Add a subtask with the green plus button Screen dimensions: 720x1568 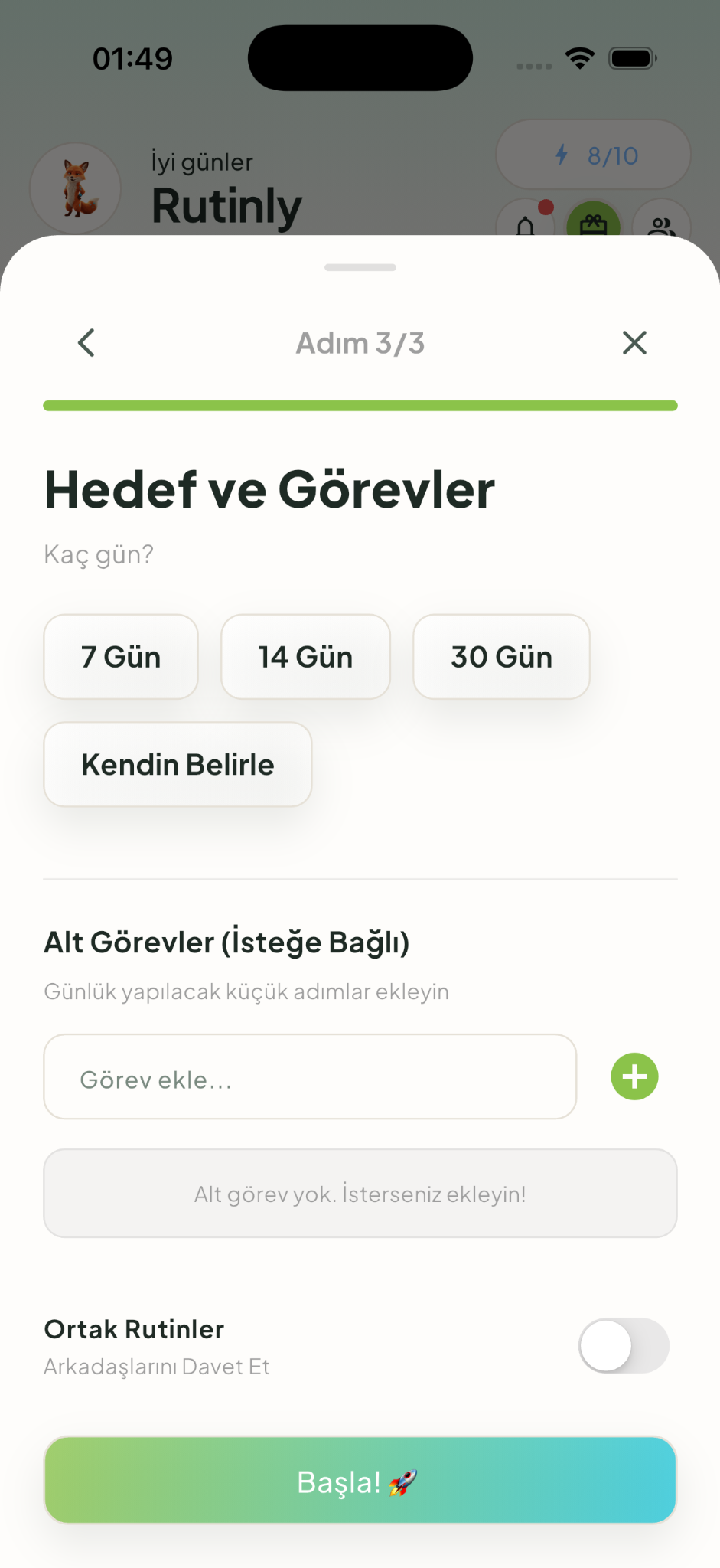pos(634,1076)
